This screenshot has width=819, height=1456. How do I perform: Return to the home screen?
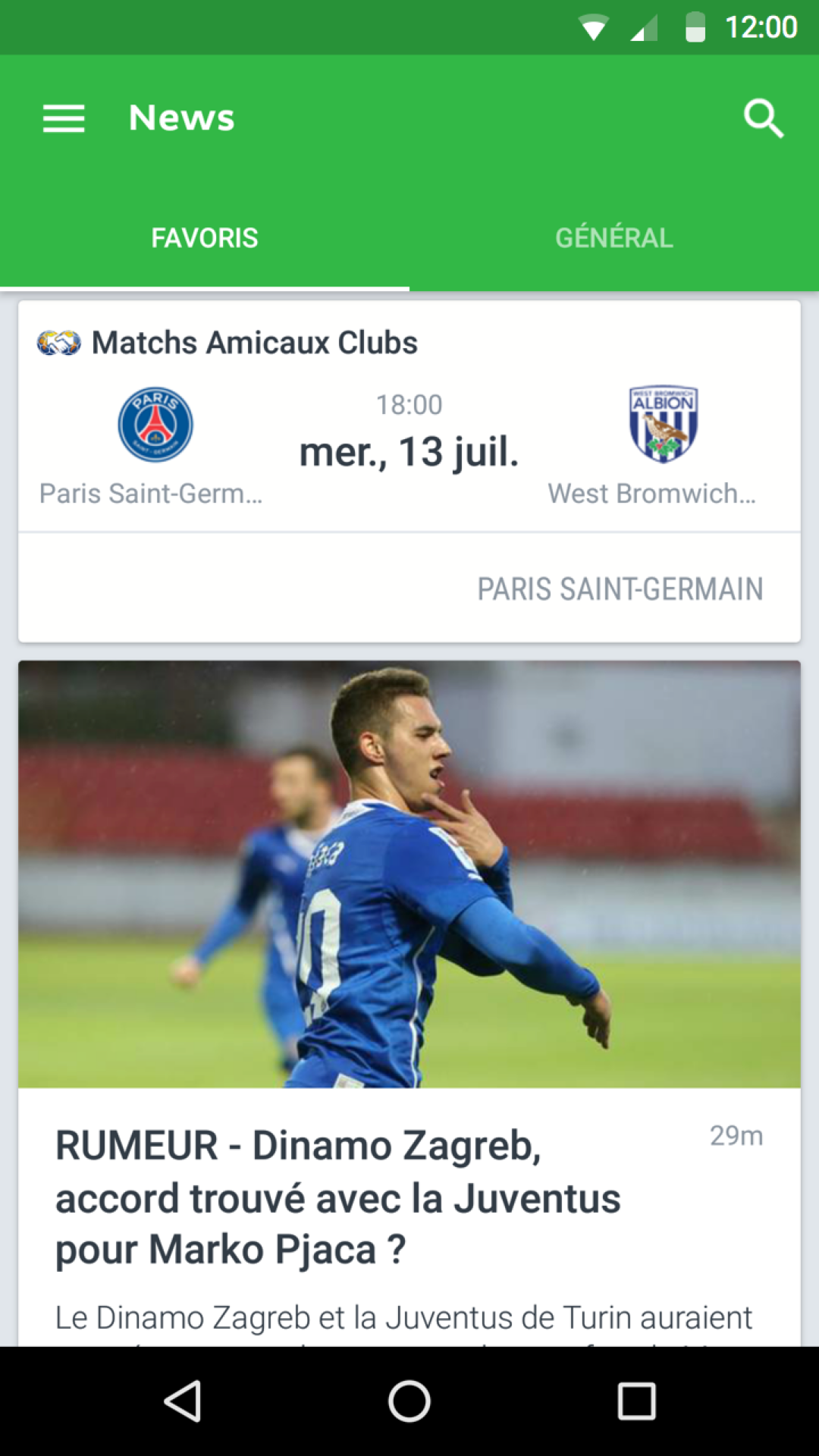tap(409, 1401)
